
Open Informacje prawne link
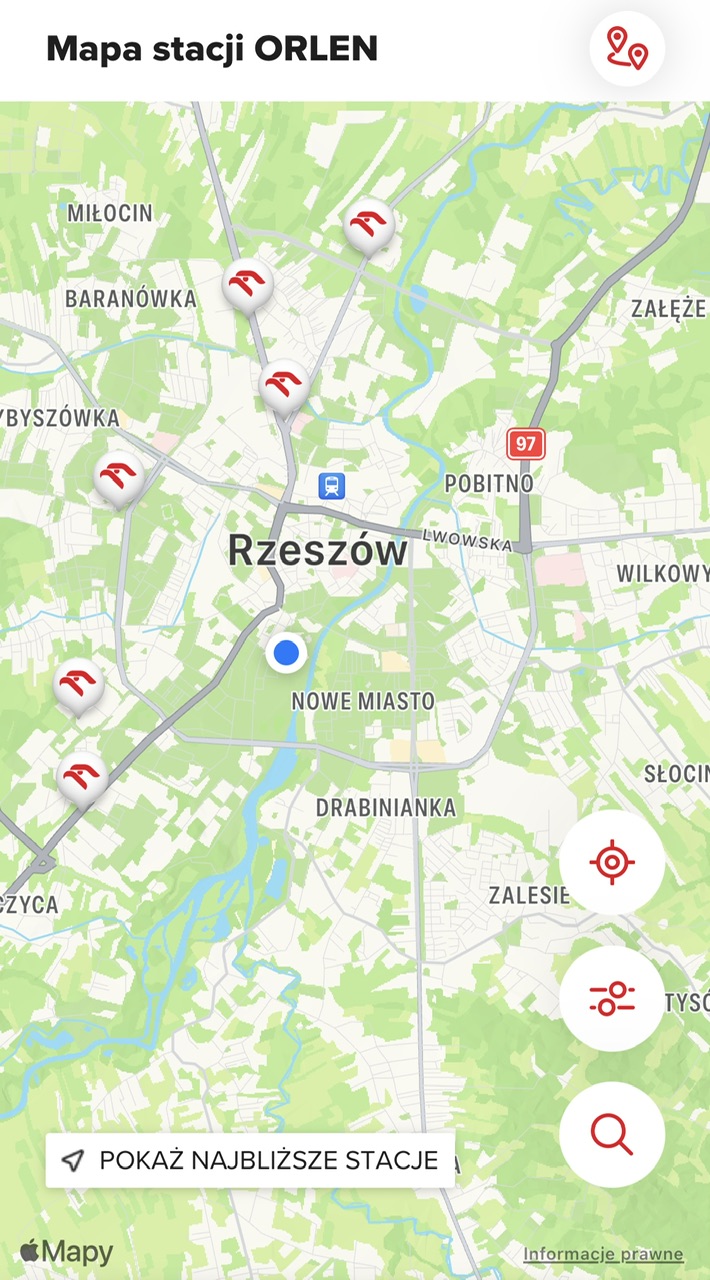[603, 1254]
